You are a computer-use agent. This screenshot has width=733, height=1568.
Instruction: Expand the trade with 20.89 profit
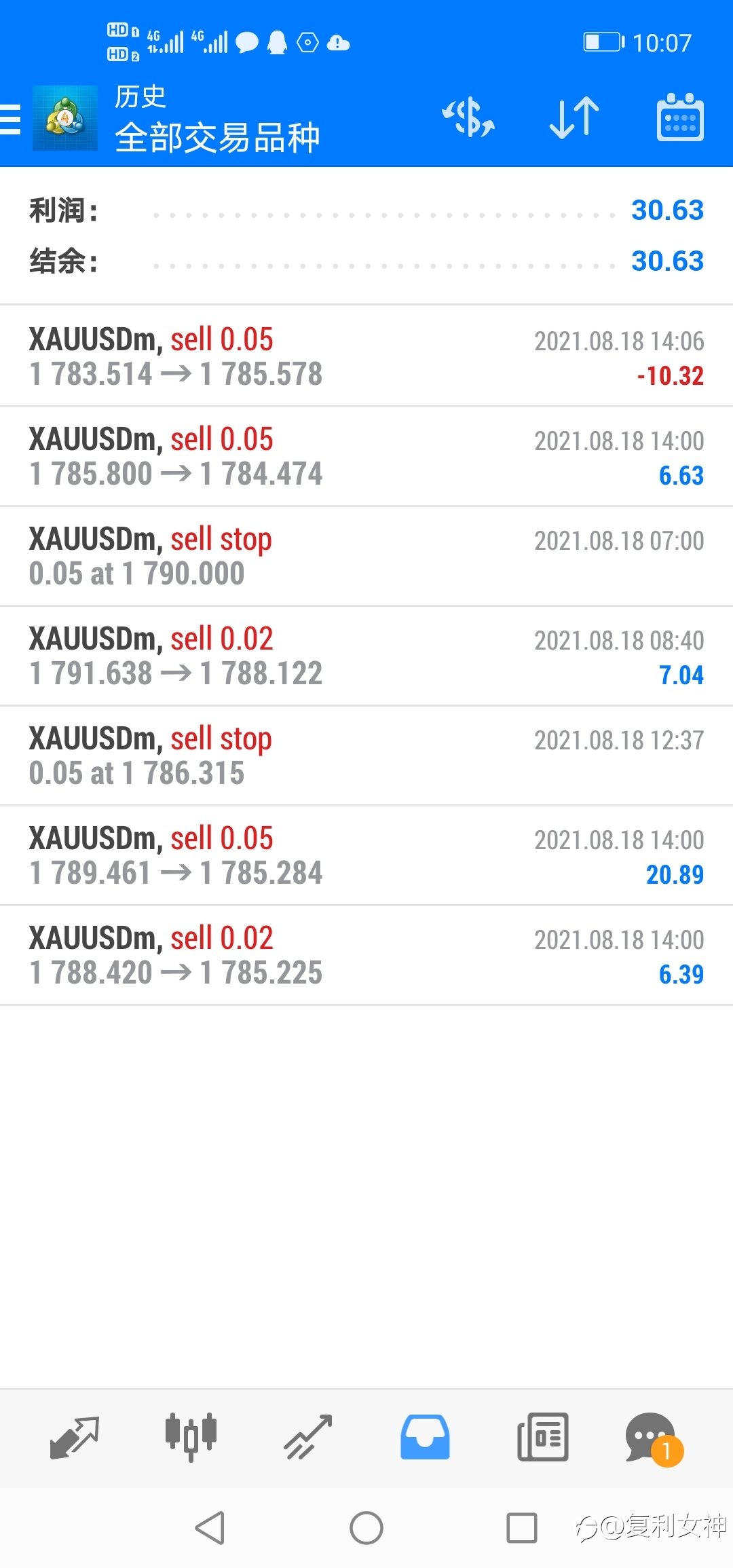[x=366, y=855]
